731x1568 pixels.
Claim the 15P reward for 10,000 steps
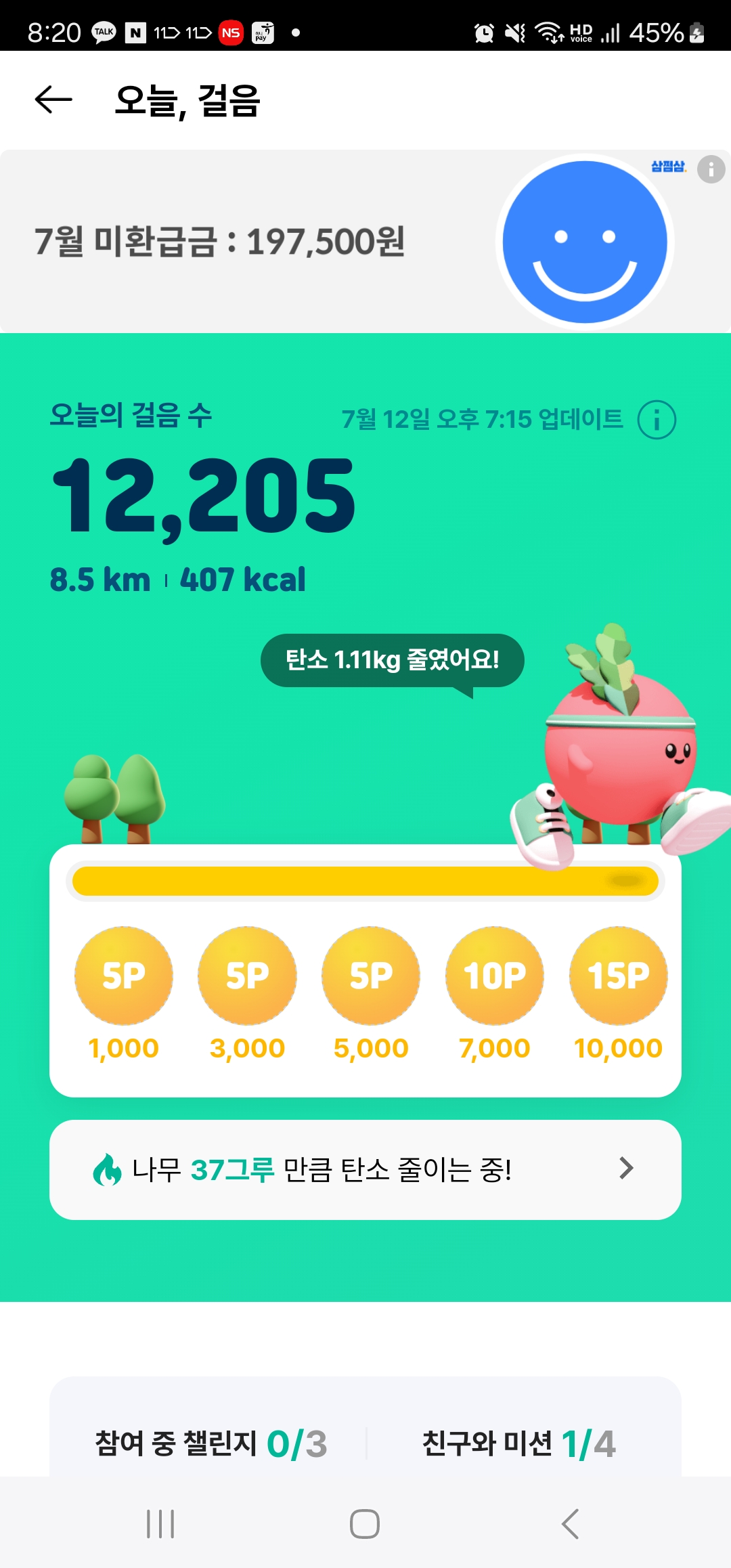click(x=618, y=976)
